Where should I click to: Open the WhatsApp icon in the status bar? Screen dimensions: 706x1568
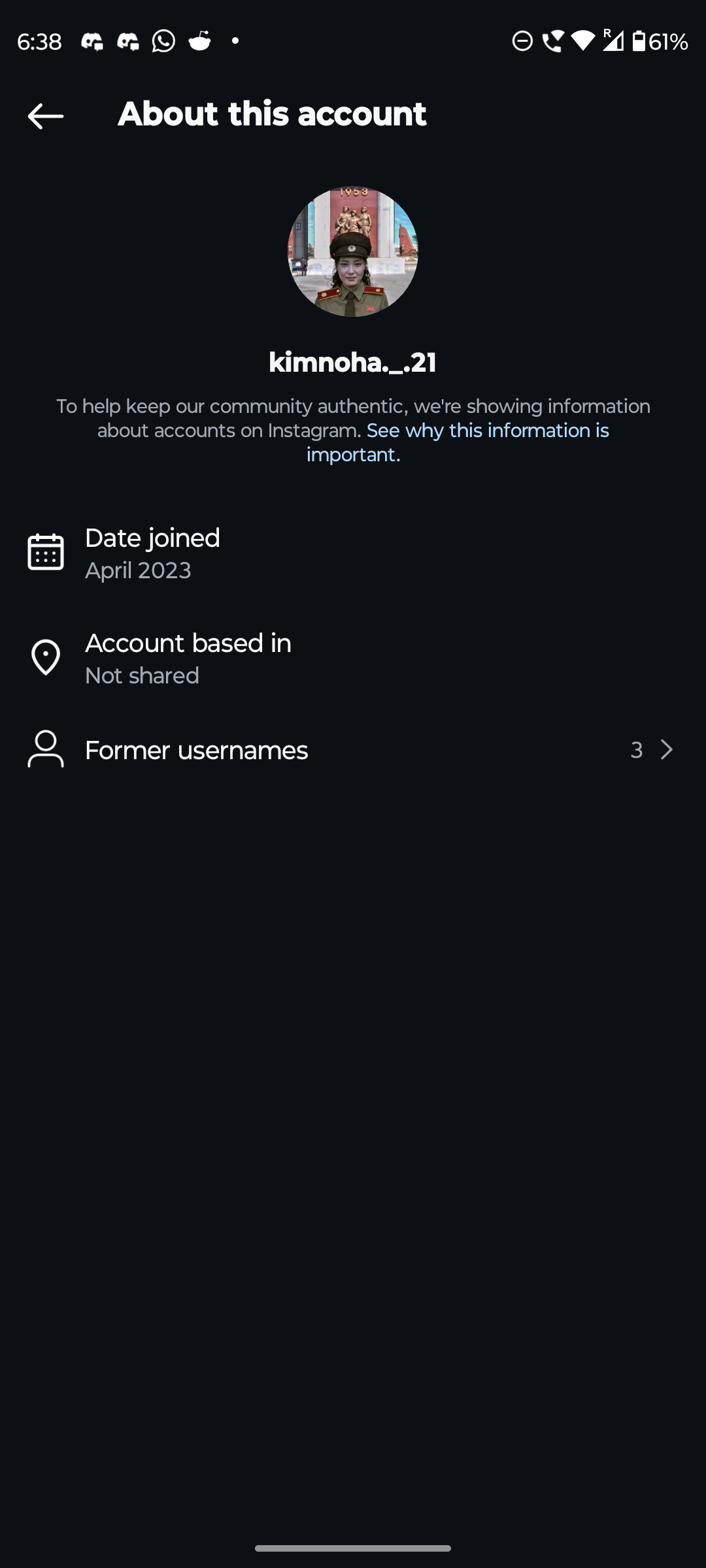pos(162,41)
